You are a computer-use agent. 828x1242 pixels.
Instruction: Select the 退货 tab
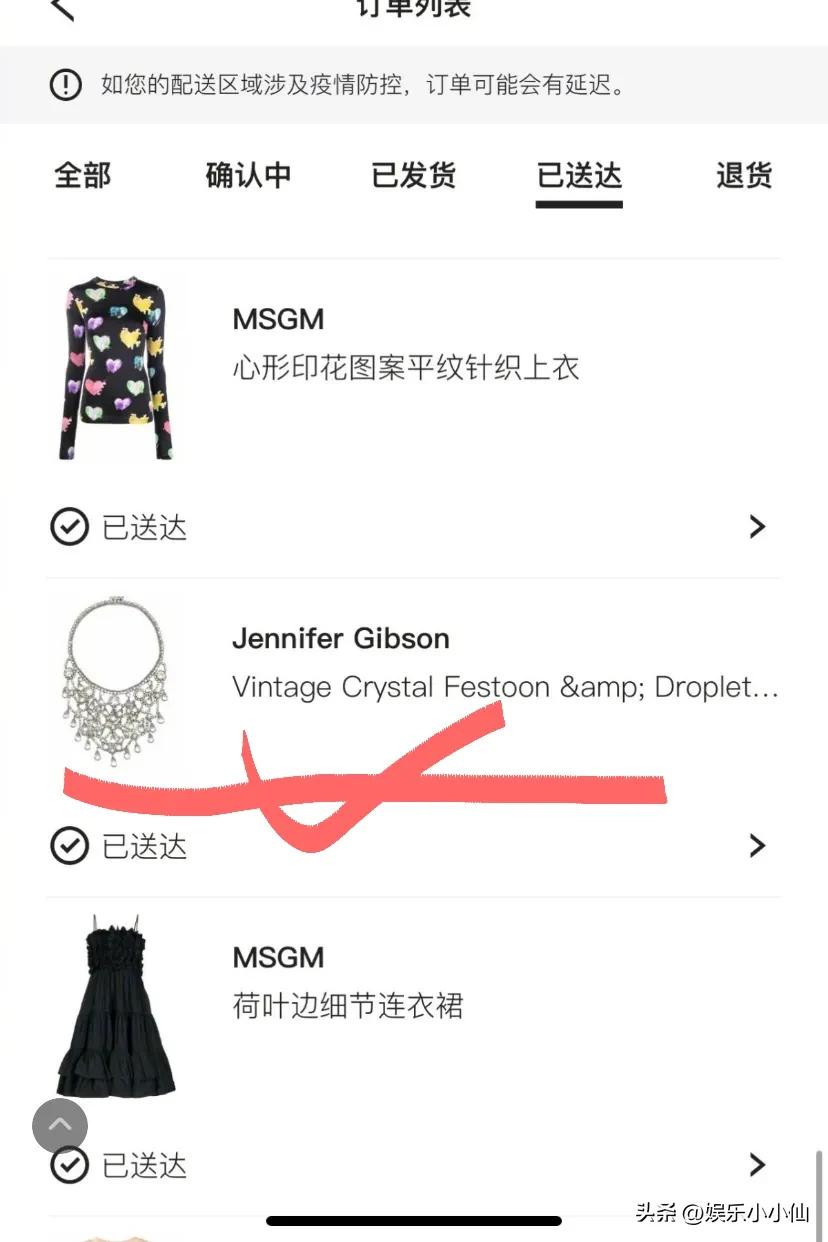[x=744, y=176]
